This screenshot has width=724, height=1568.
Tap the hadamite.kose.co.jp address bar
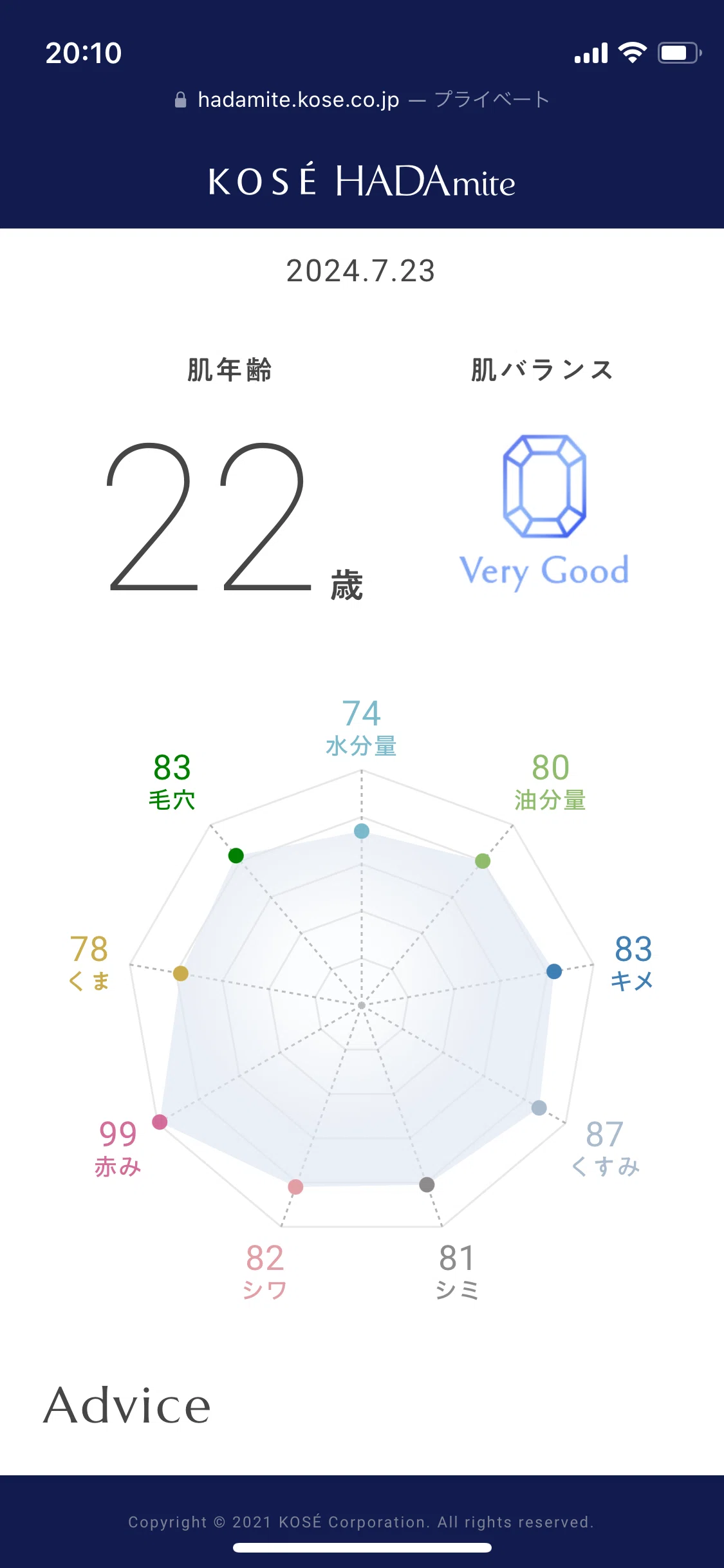coord(362,100)
